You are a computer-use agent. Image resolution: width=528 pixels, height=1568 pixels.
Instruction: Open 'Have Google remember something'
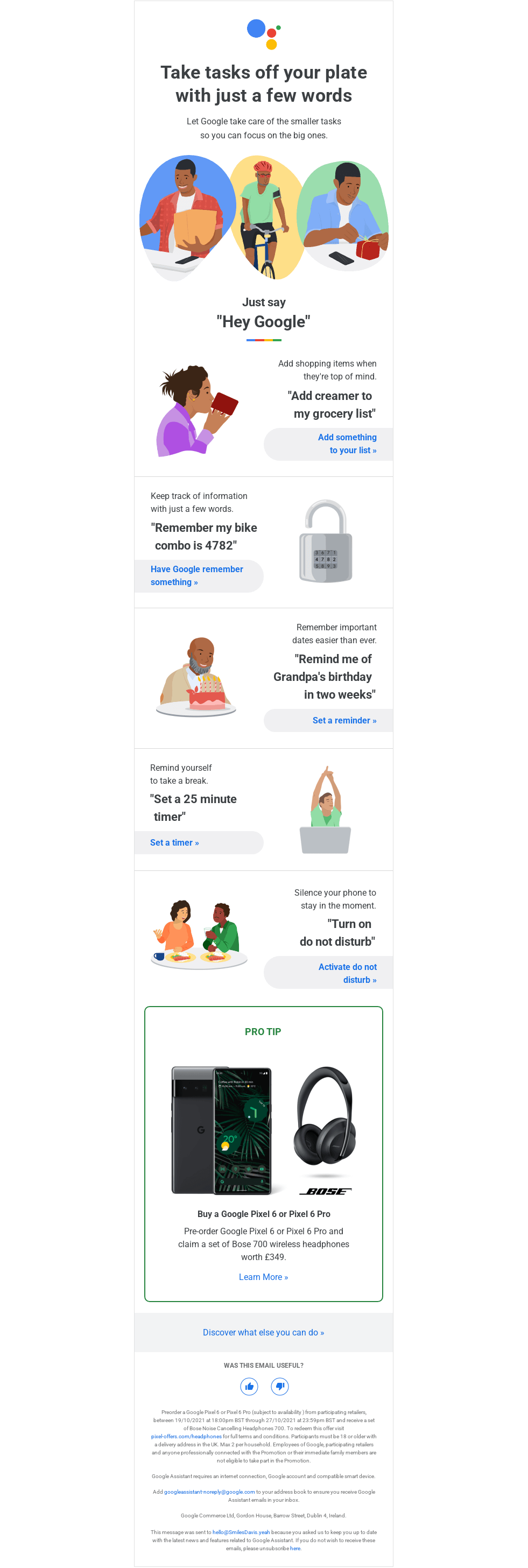click(196, 575)
